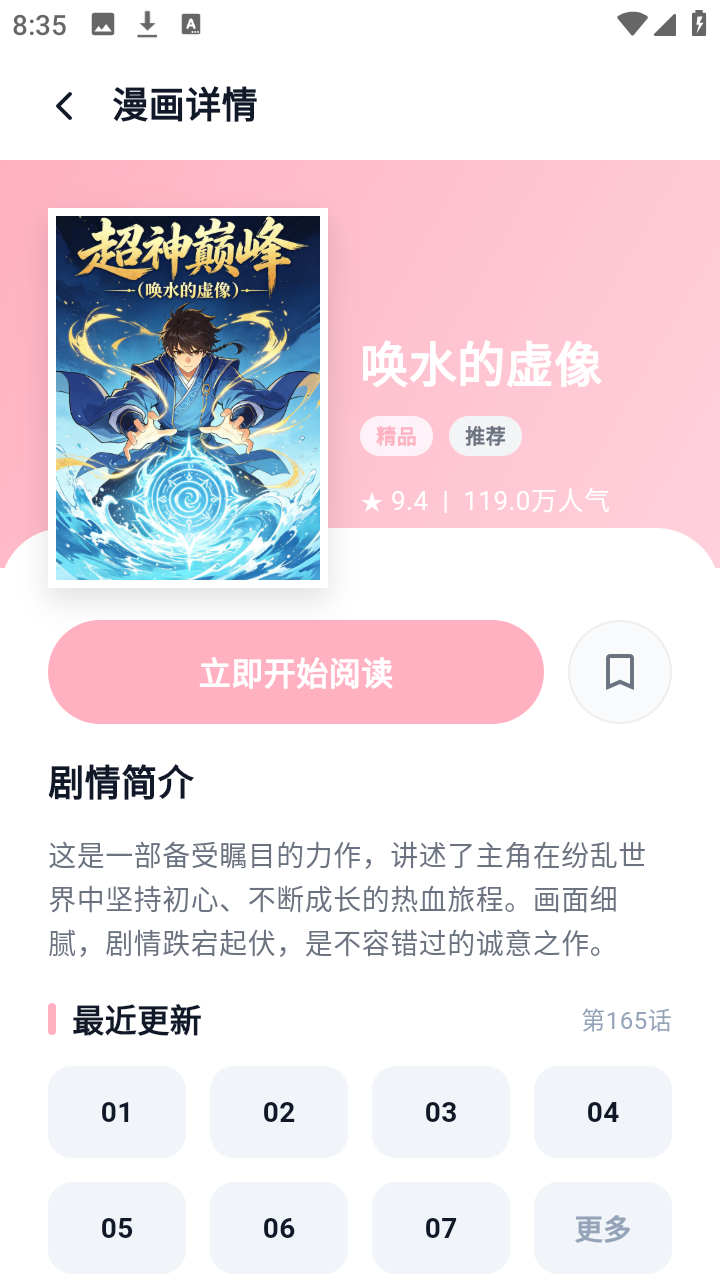Tap the 精品 tag chip

point(396,436)
